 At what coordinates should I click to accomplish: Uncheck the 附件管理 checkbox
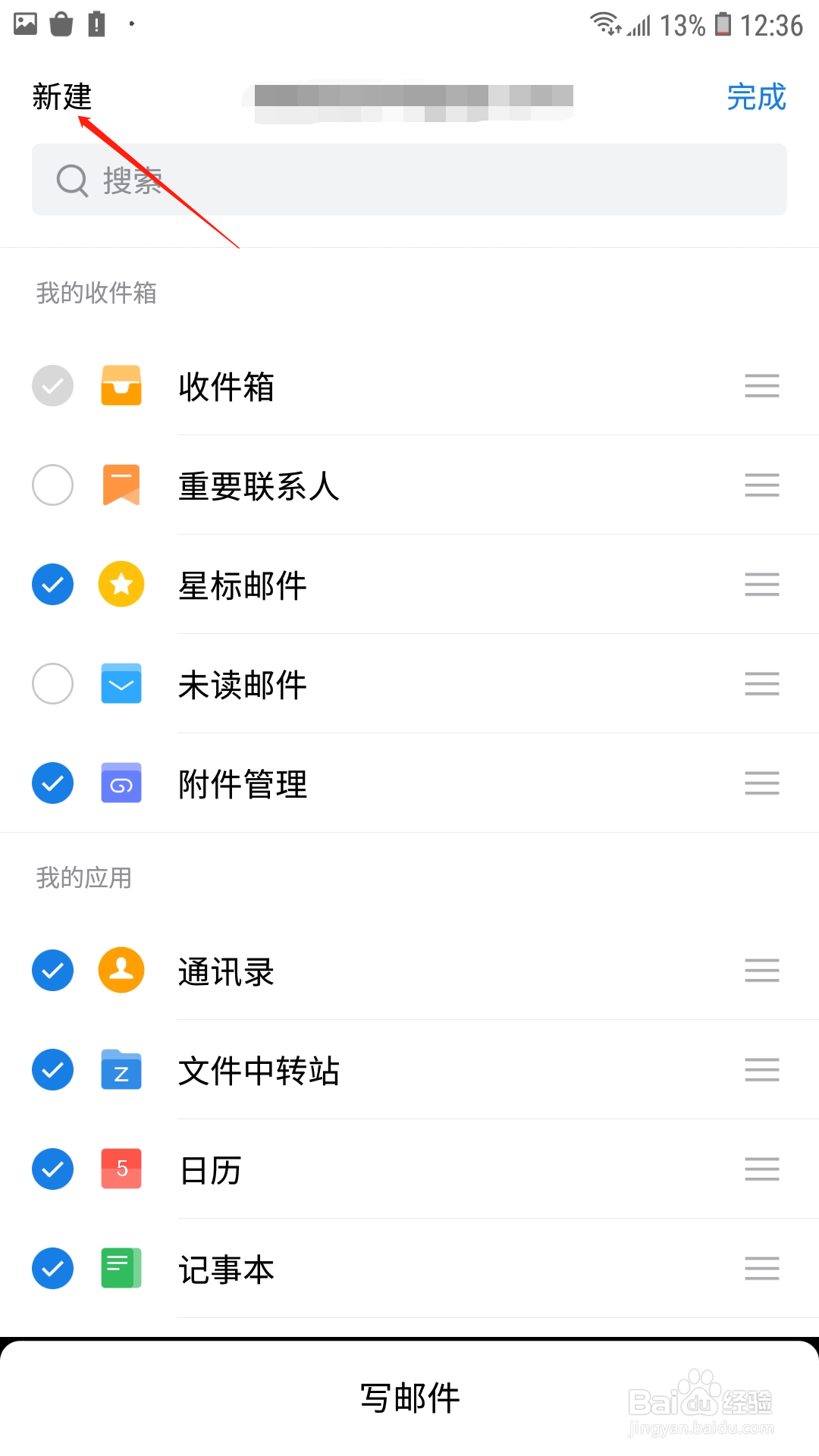point(52,783)
